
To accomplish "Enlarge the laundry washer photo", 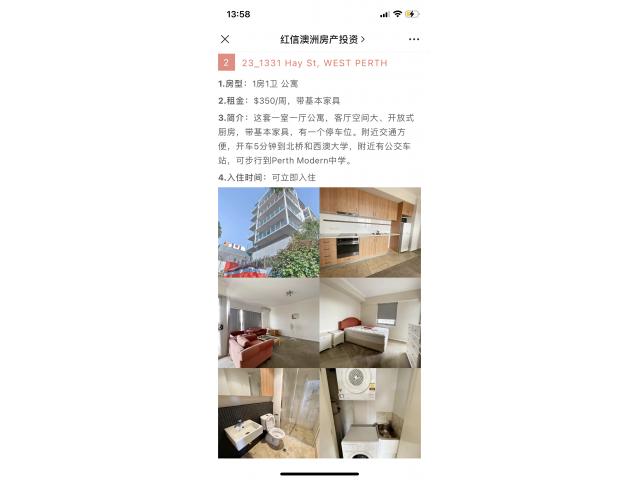I will (370, 413).
